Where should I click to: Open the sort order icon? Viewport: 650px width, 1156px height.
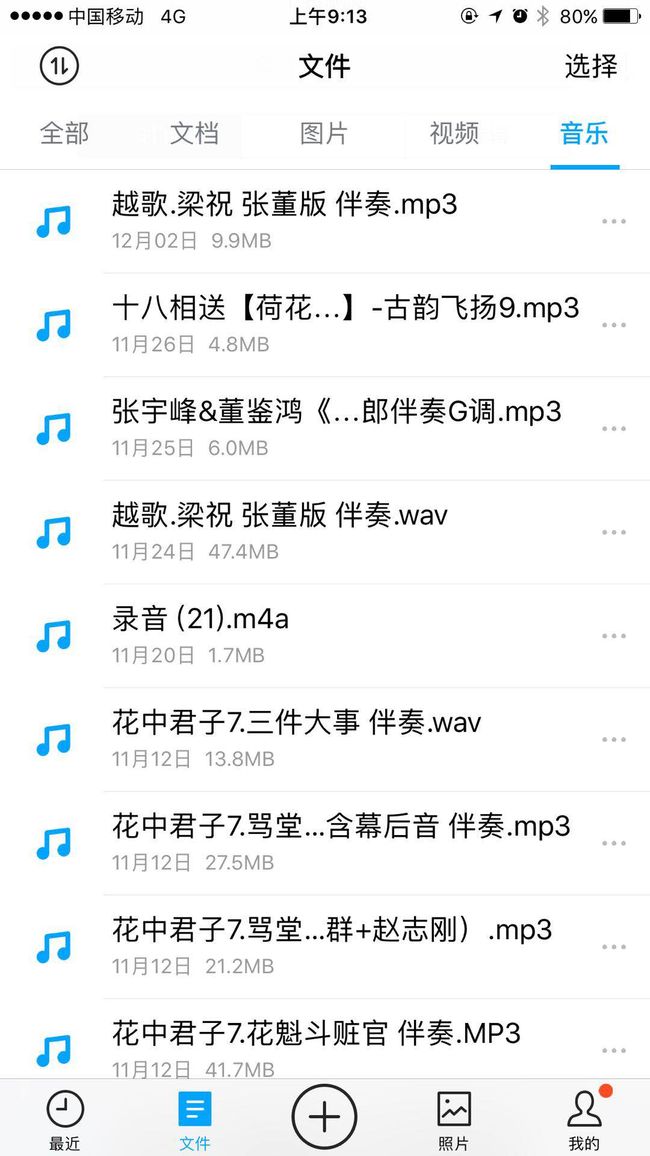[59, 66]
